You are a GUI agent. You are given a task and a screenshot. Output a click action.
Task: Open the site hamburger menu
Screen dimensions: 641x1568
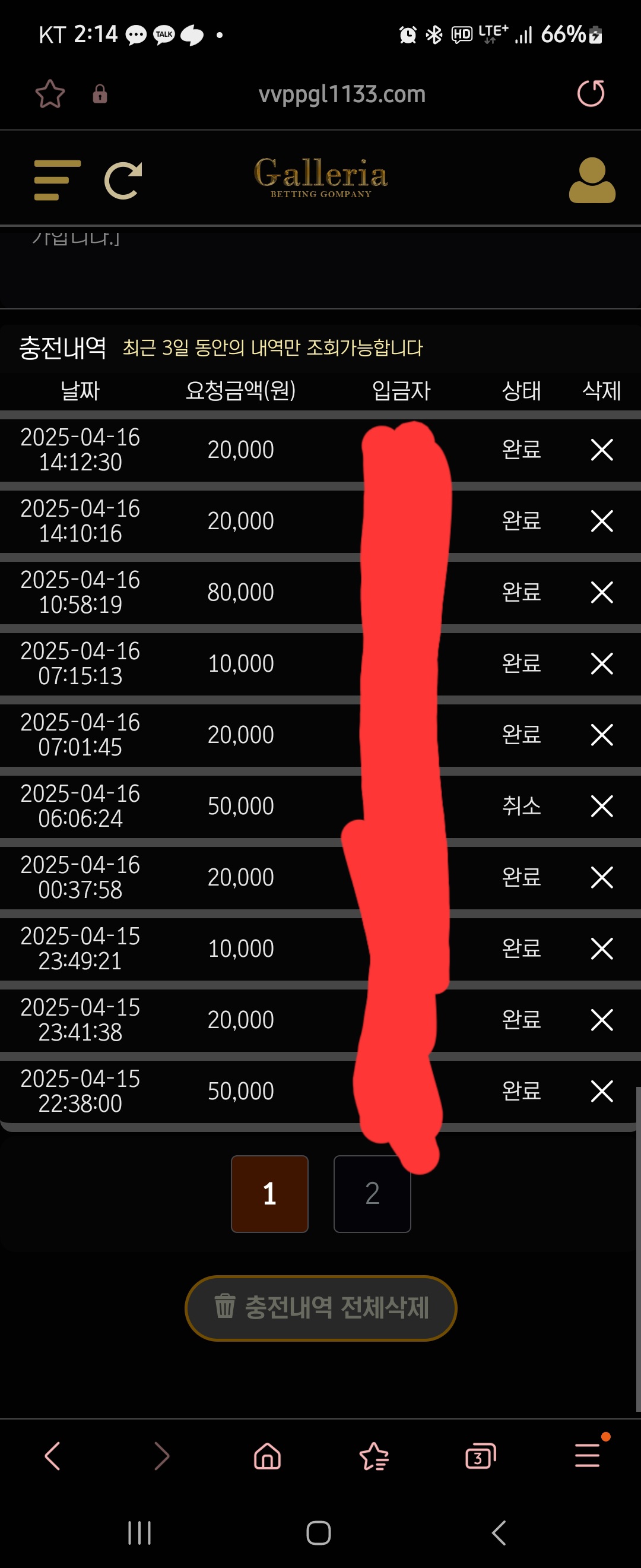(x=57, y=180)
